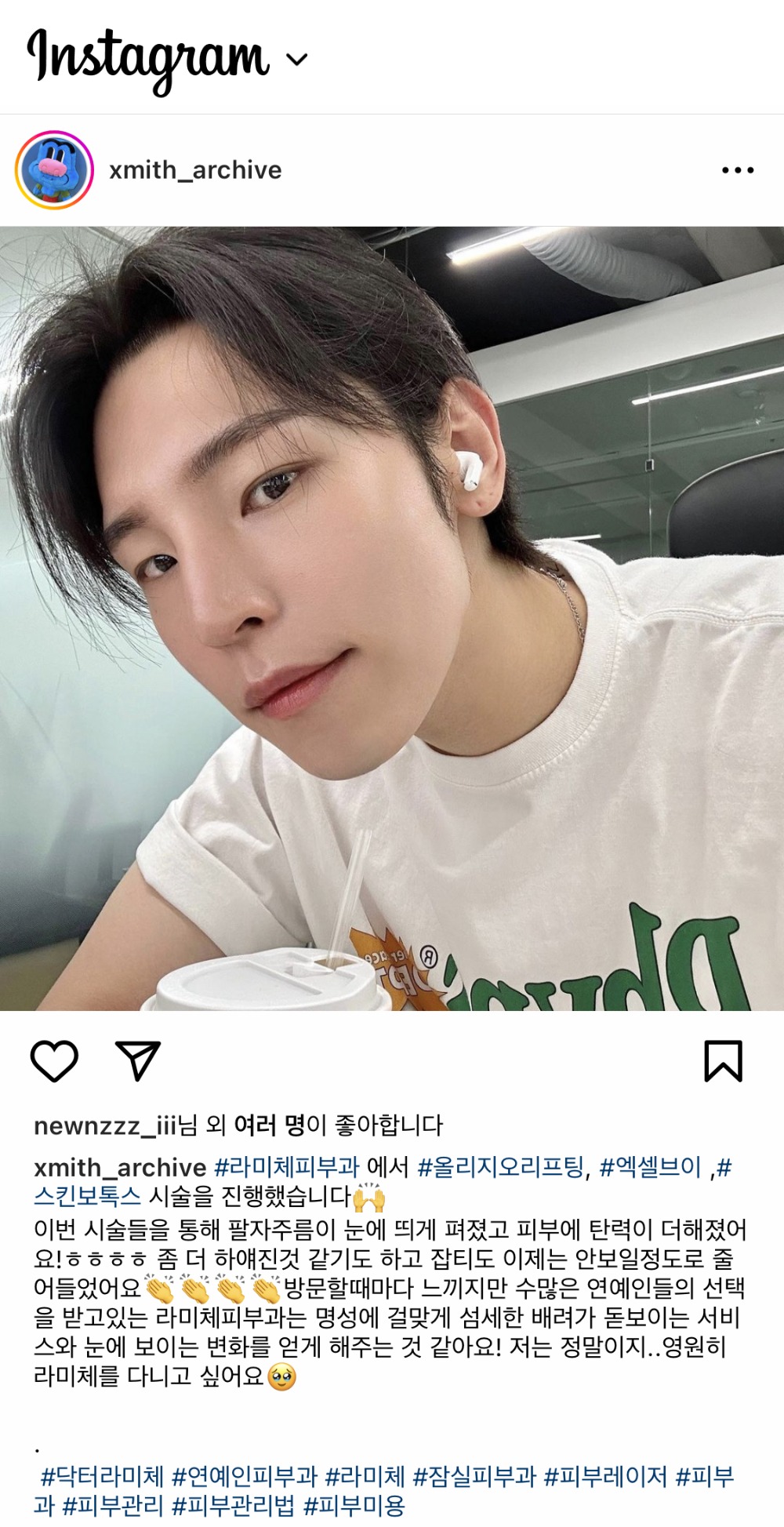Open the #닥터라미체 hashtag
This screenshot has height=1527, width=784.
coord(102,1478)
